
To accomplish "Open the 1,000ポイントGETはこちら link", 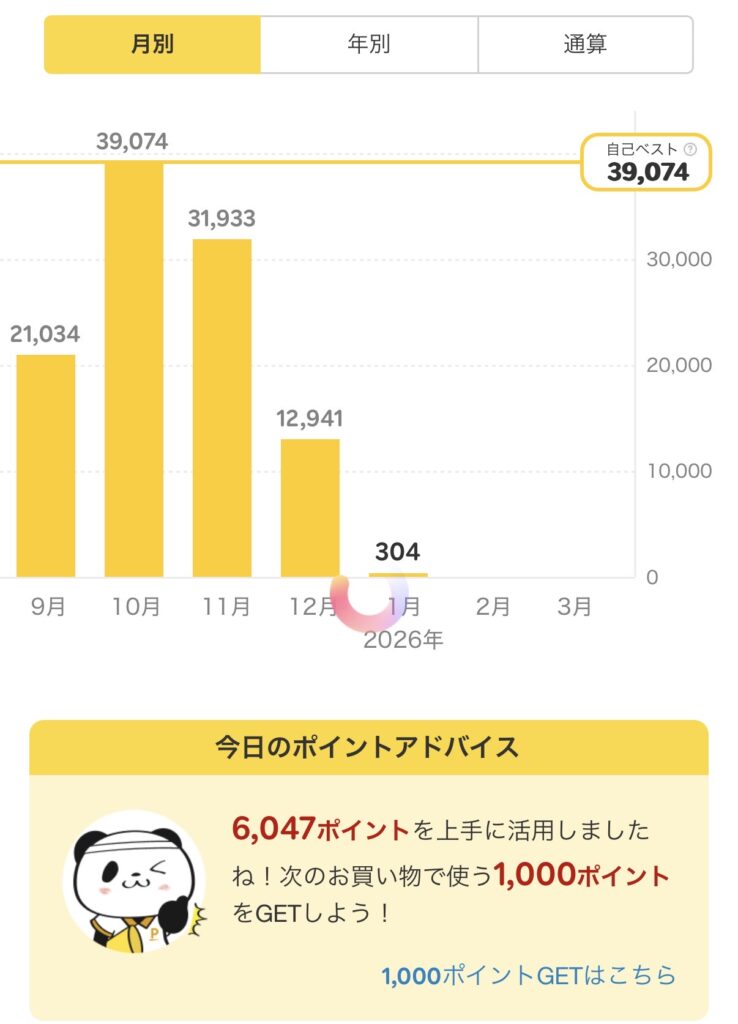I will [528, 975].
